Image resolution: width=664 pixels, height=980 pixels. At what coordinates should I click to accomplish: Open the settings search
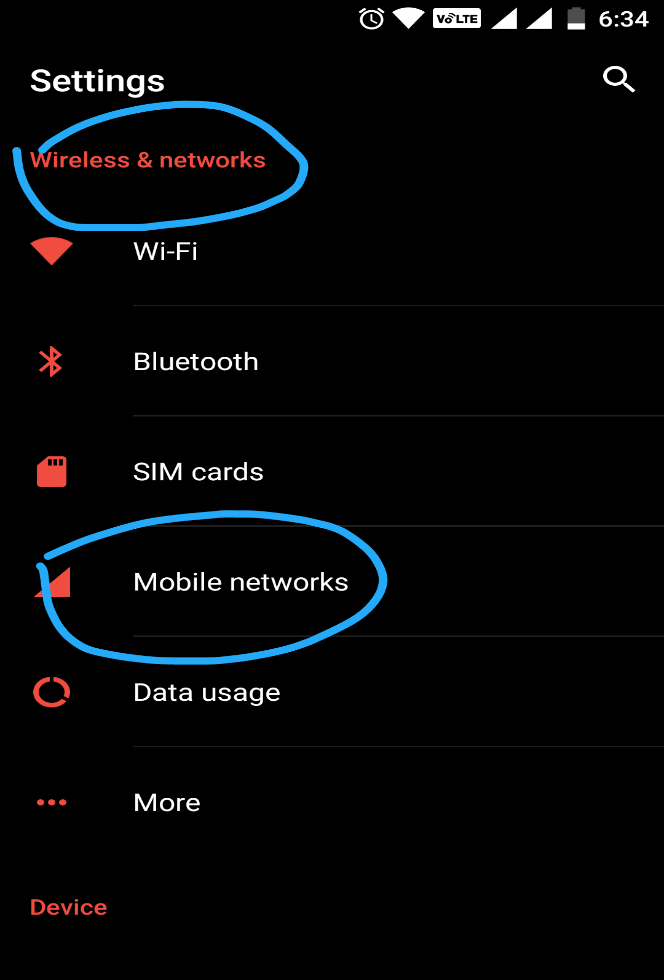(x=619, y=80)
